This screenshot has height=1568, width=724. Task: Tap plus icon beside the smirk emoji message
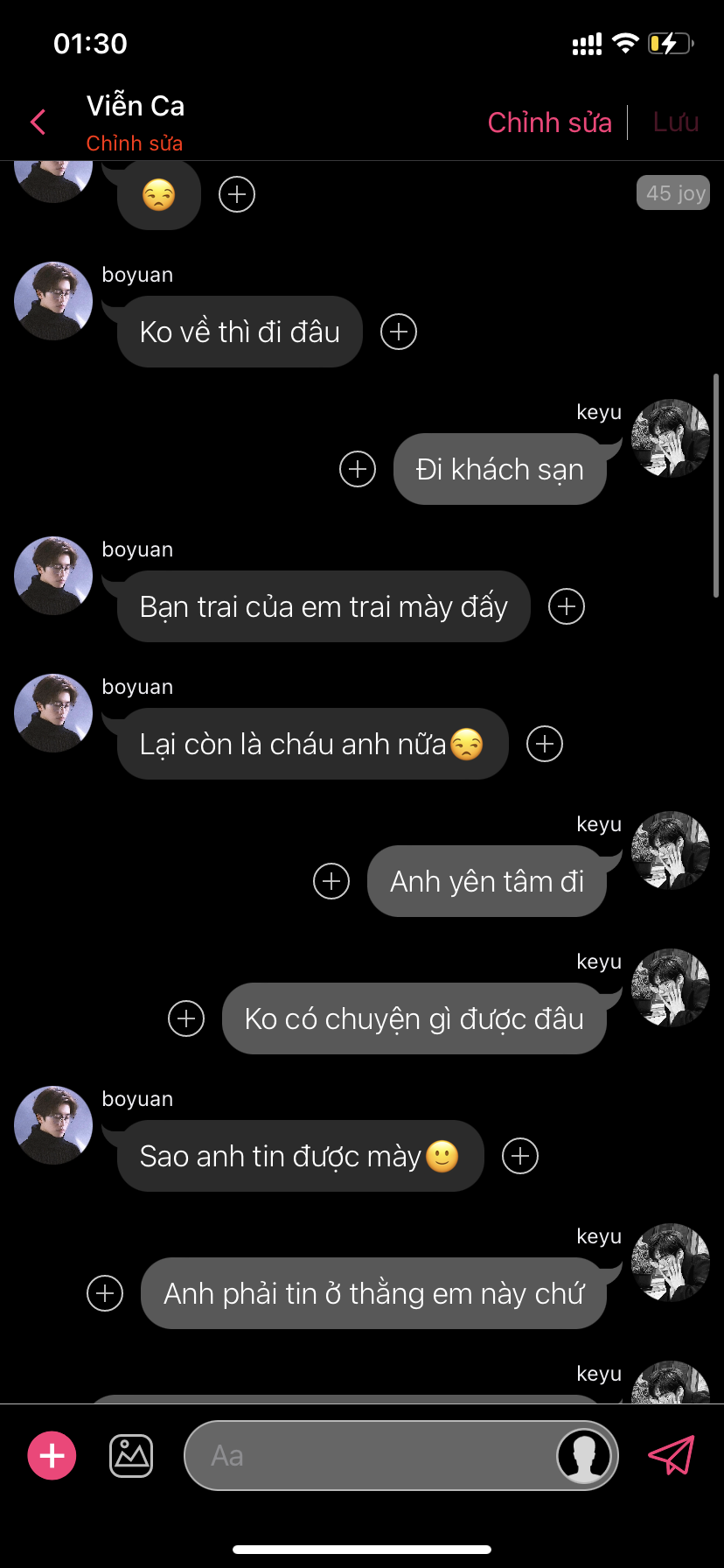point(237,194)
